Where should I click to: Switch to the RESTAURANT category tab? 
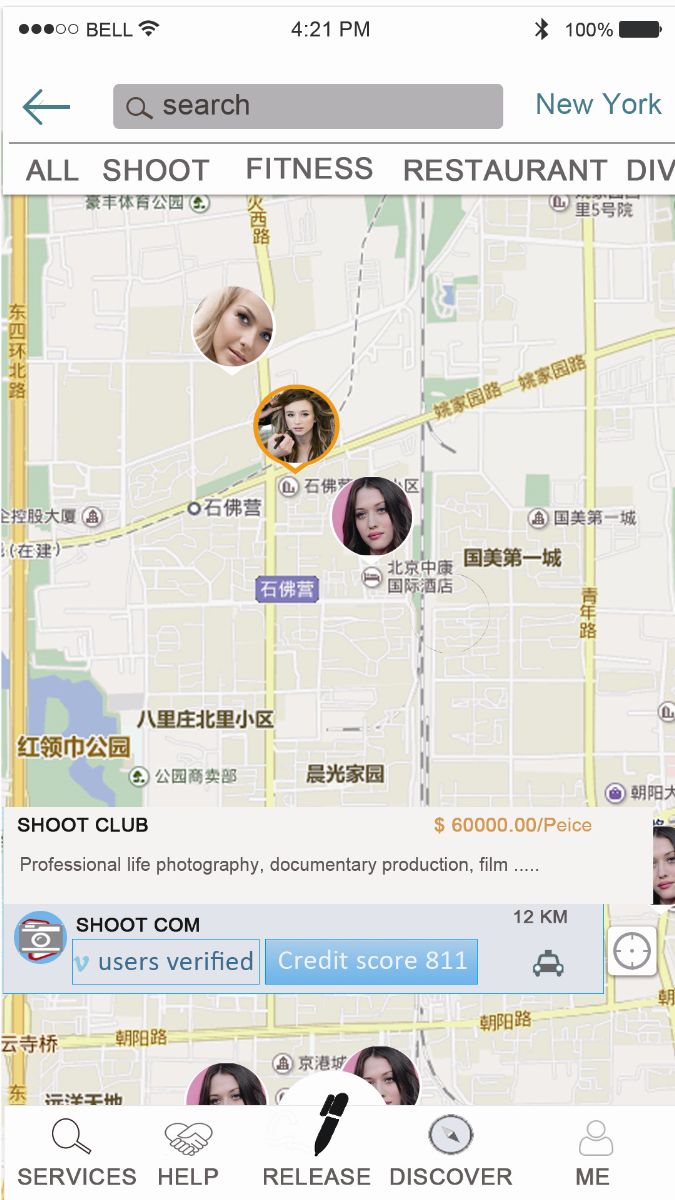coord(504,170)
